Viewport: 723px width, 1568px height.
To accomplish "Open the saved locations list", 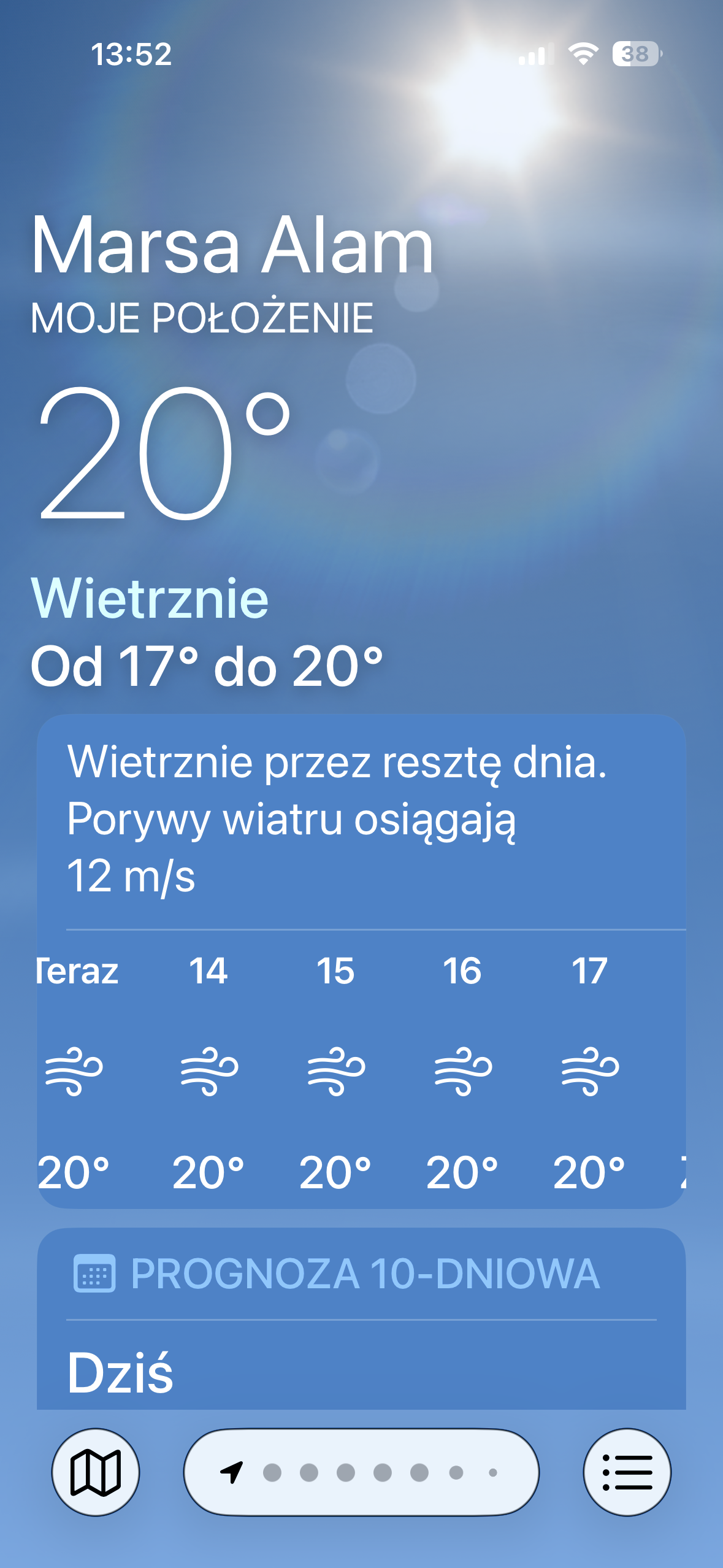I will (x=627, y=1472).
